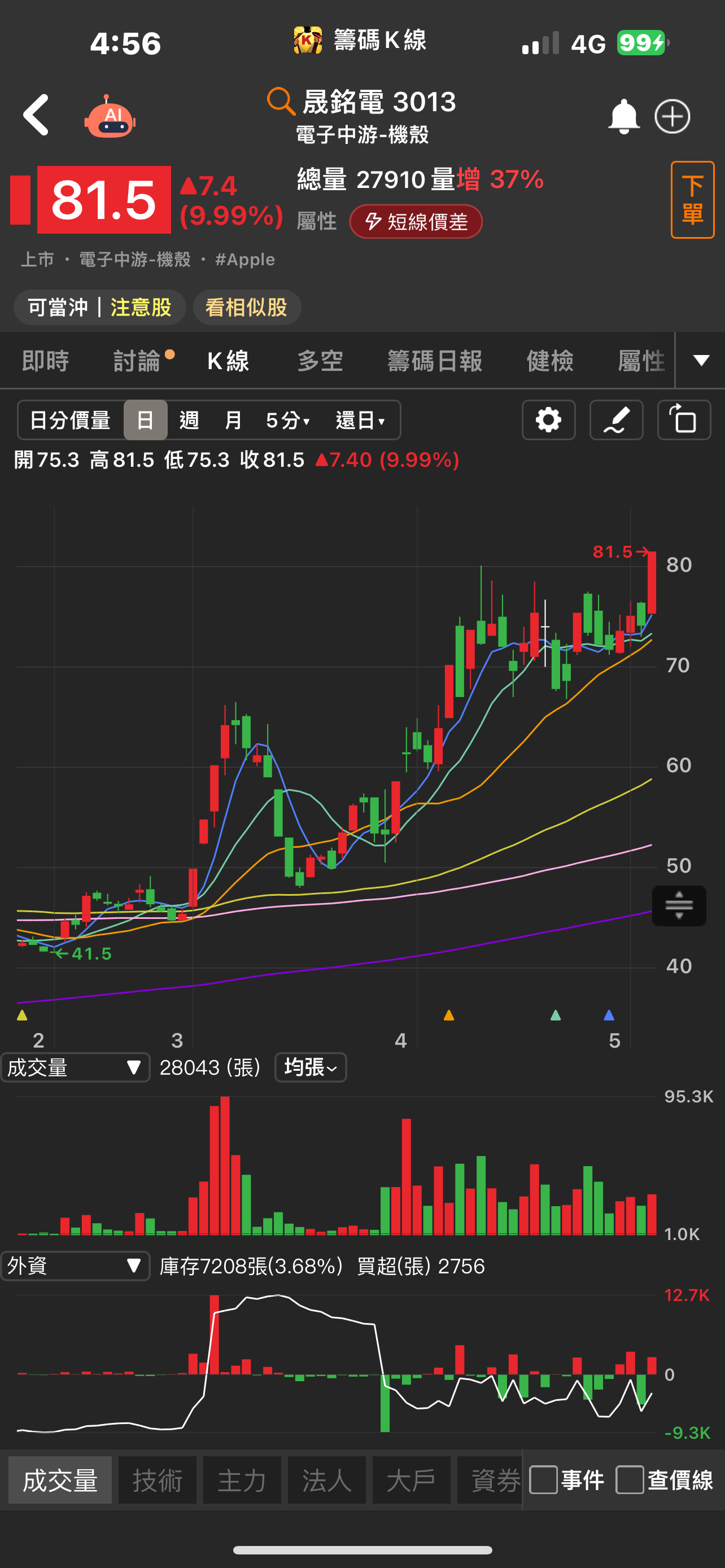Open the AI assistant robot
Image resolution: width=725 pixels, height=1568 pixels.
(111, 115)
